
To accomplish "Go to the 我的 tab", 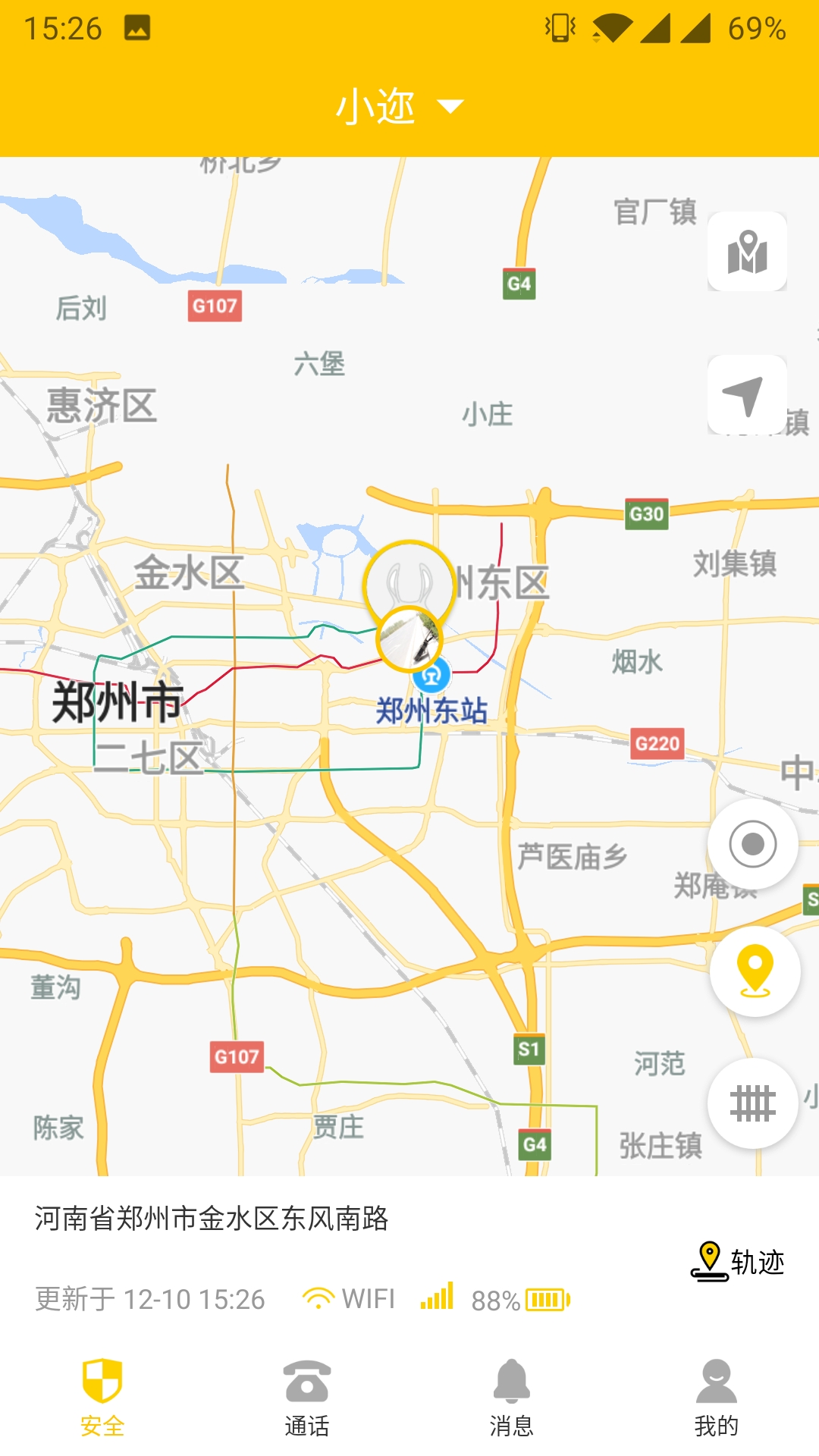I will (x=716, y=1397).
